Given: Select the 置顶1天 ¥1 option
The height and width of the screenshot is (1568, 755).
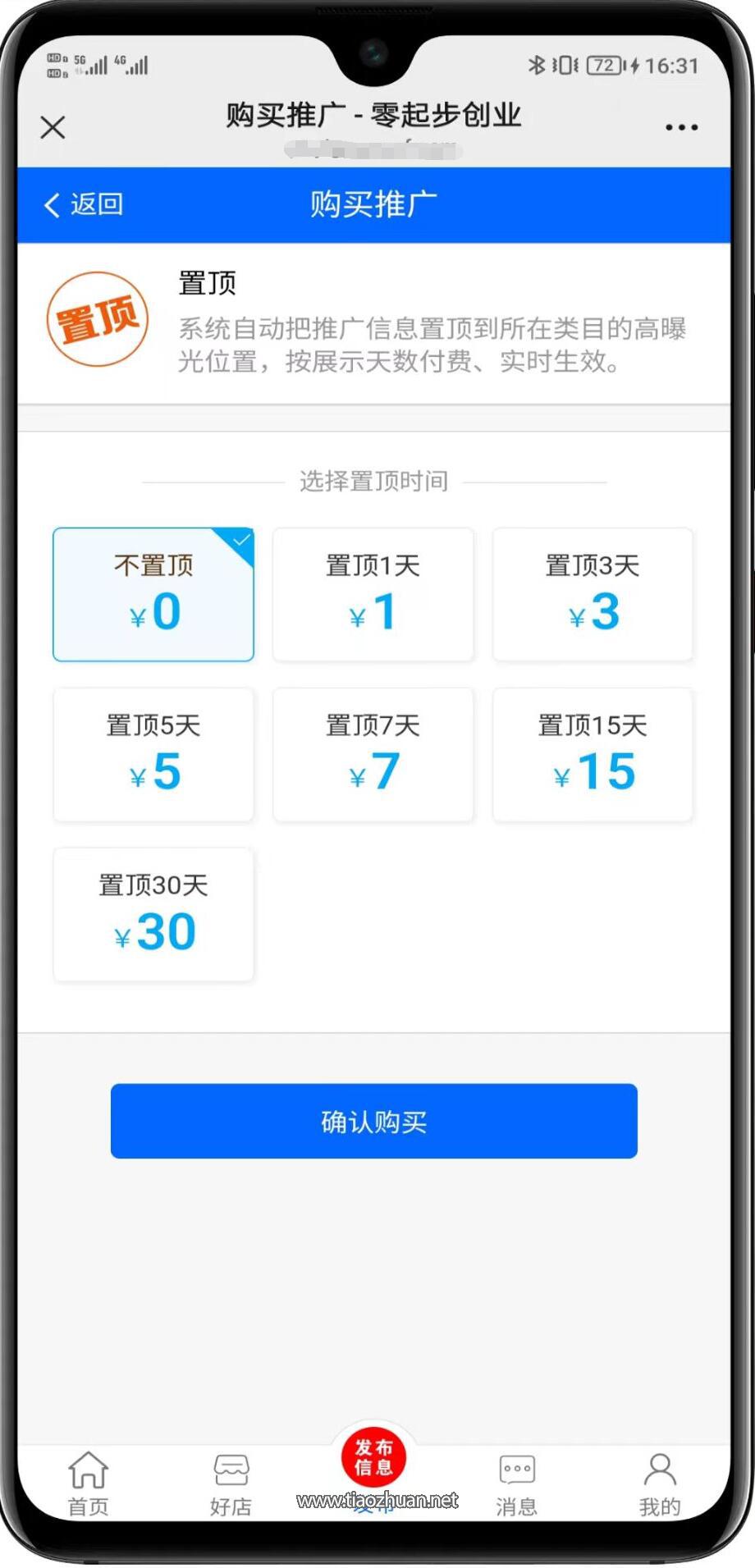Looking at the screenshot, I should pyautogui.click(x=373, y=593).
